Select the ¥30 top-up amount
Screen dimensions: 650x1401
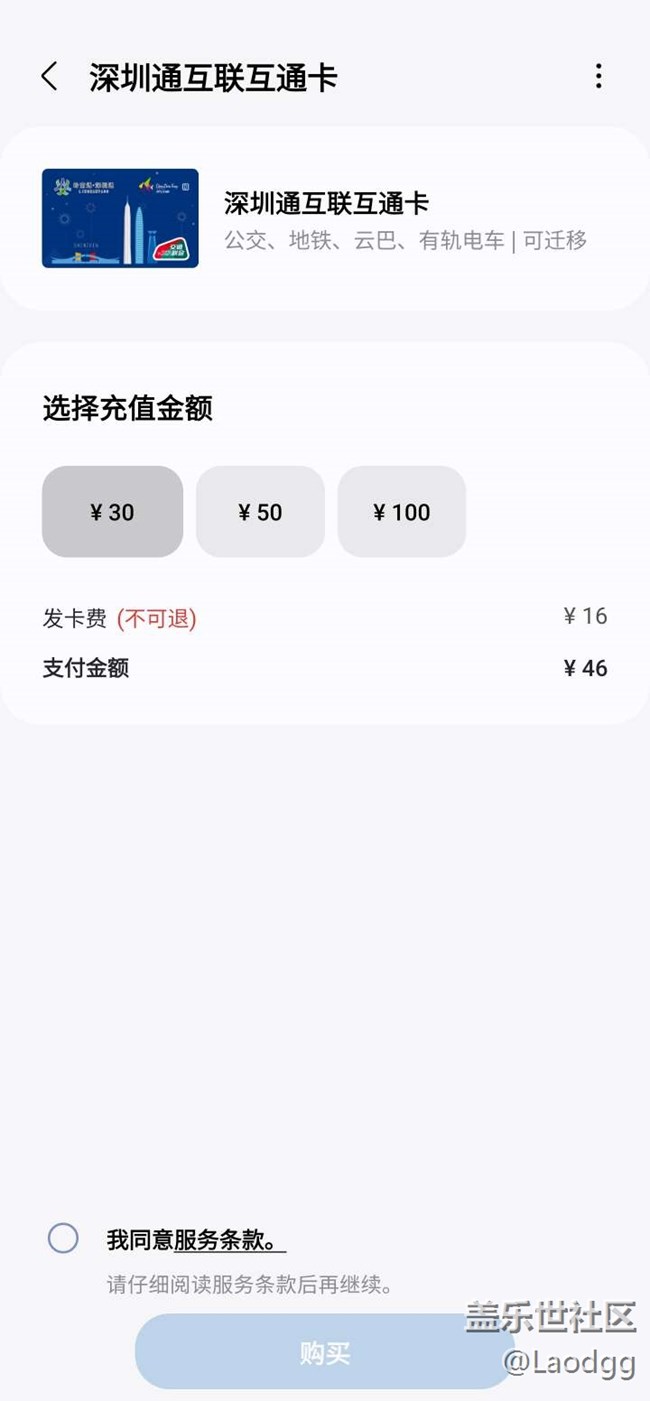click(x=112, y=511)
